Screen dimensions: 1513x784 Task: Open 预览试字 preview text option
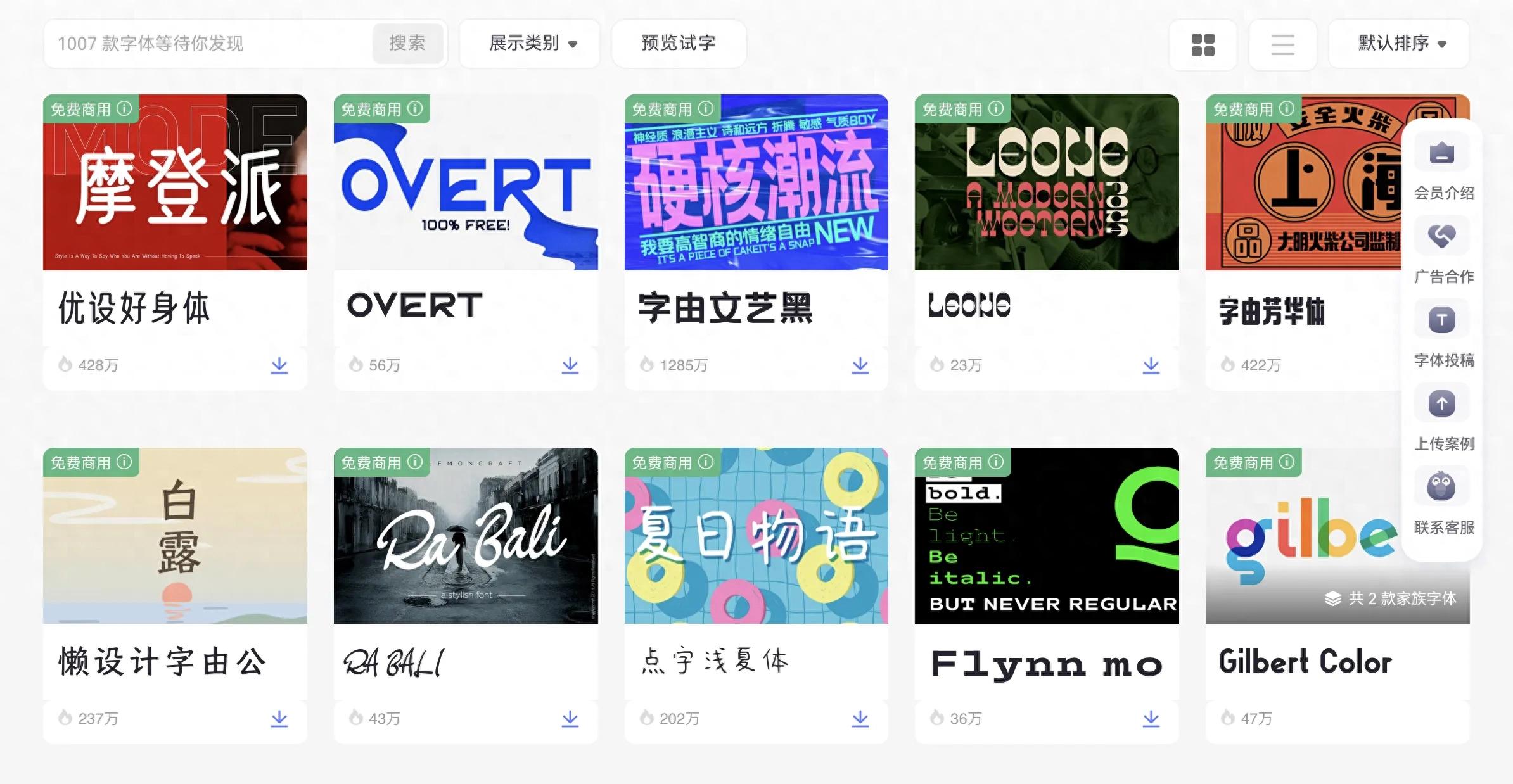(679, 44)
